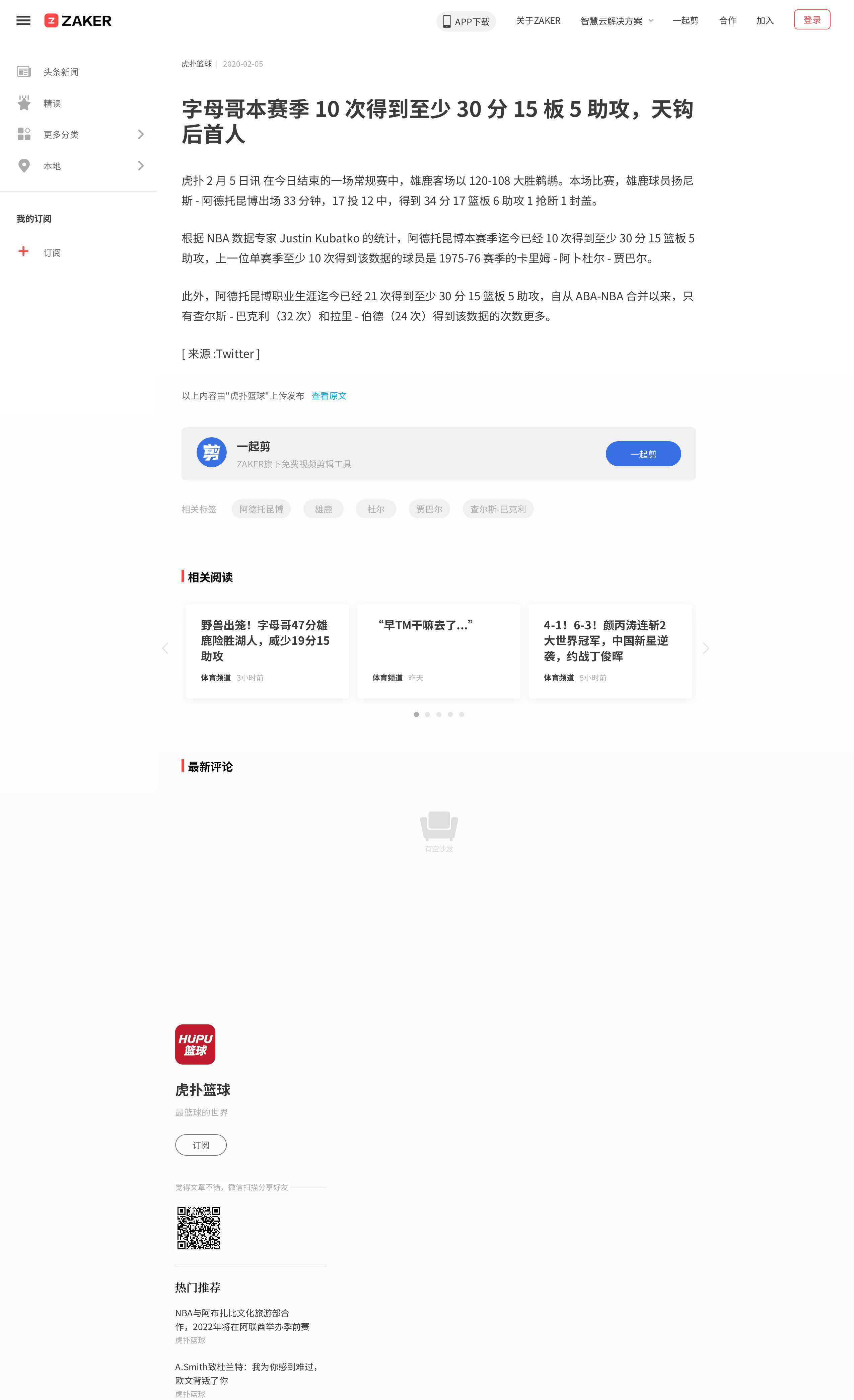854x1400 pixels.
Task: Tap the APP下载 button
Action: point(466,21)
